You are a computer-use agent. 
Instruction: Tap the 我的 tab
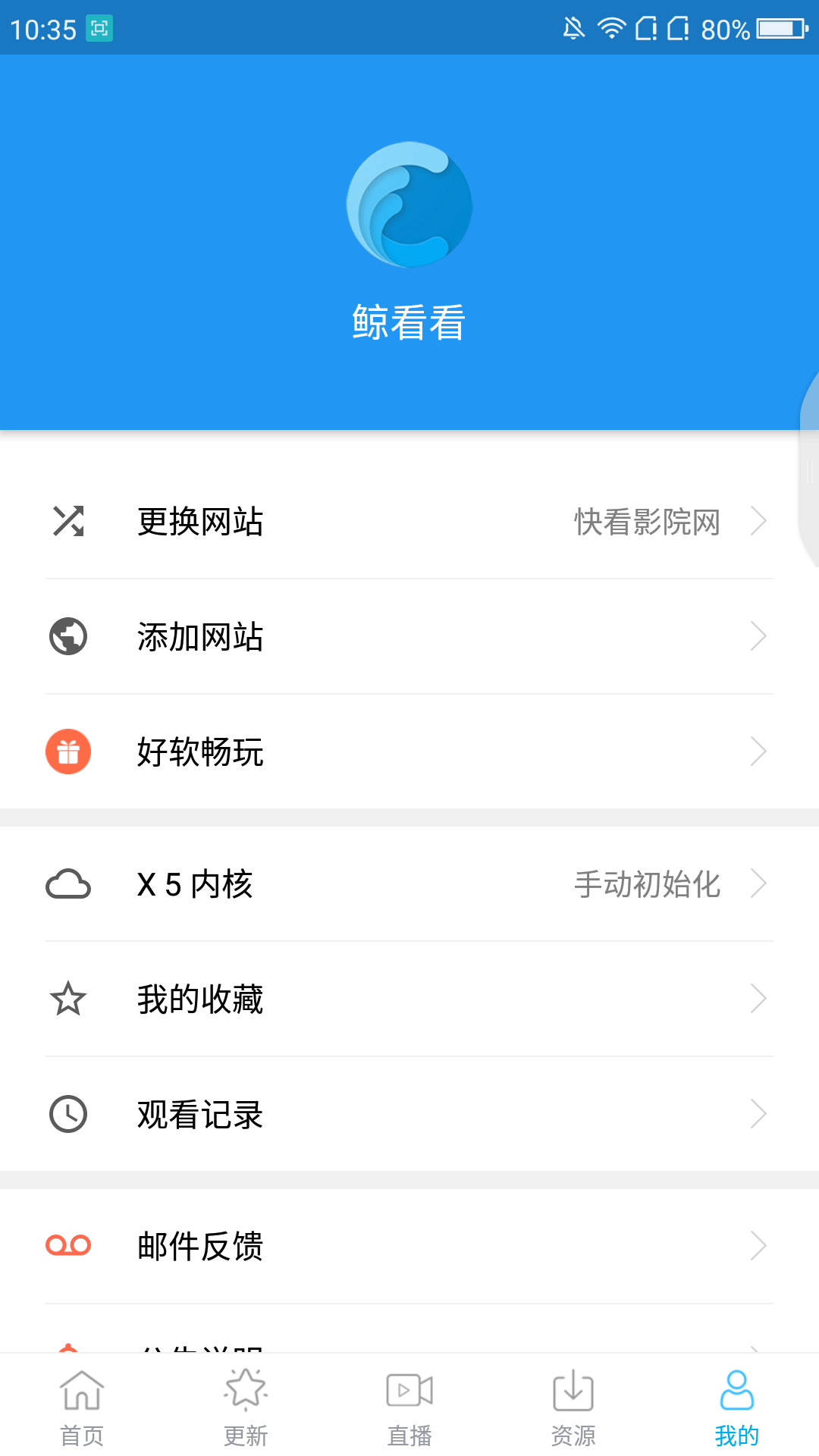tap(736, 1407)
